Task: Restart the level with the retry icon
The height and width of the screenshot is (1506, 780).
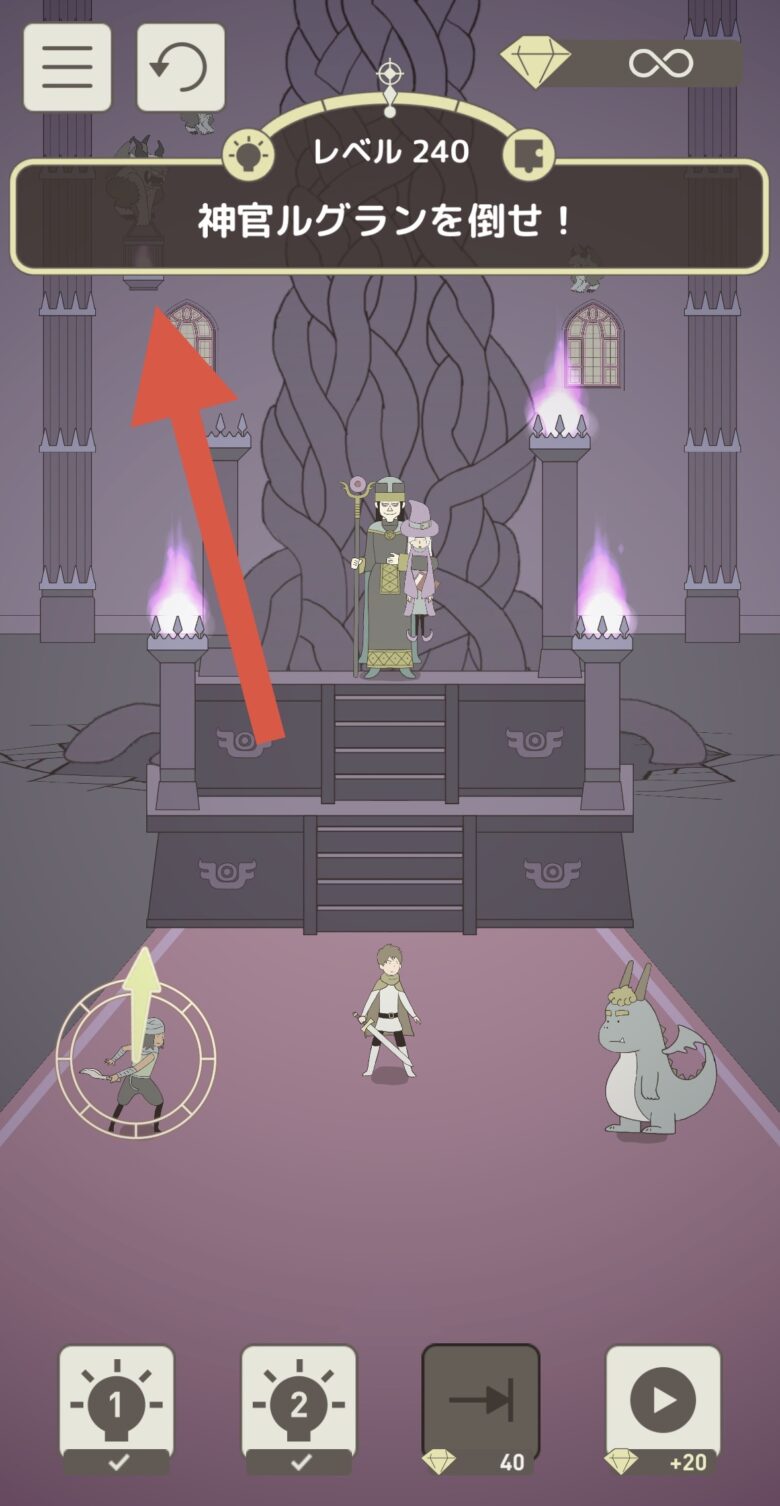Action: 180,67
